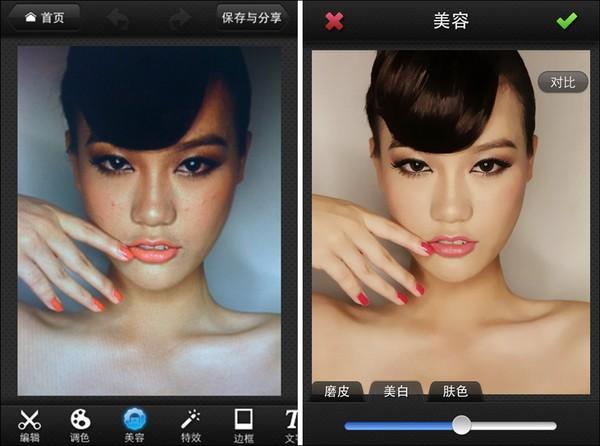Confirm beauty edits with green checkmark
Screen dimensions: 600x446
tap(567, 20)
